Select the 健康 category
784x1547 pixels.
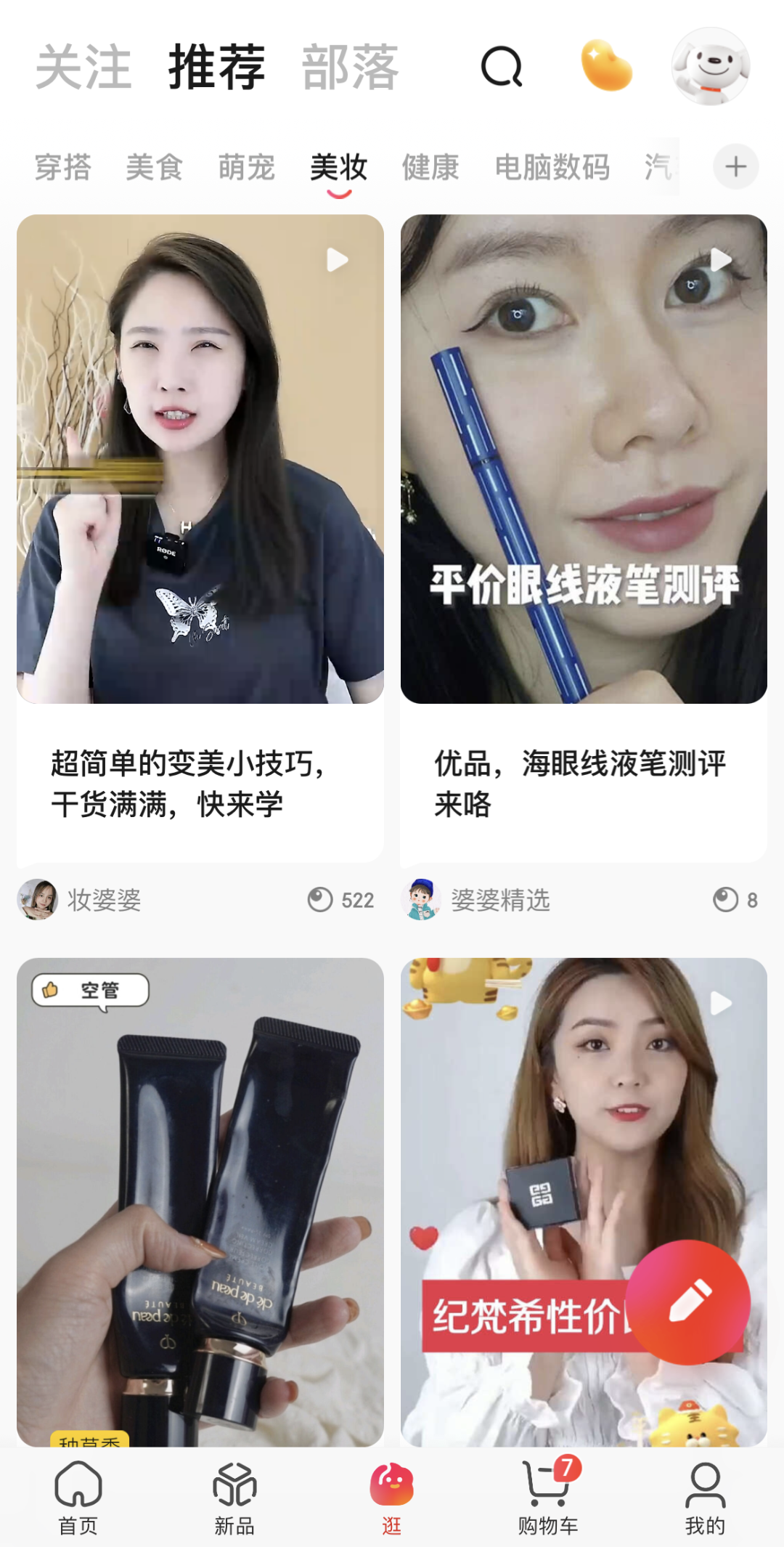coord(430,168)
